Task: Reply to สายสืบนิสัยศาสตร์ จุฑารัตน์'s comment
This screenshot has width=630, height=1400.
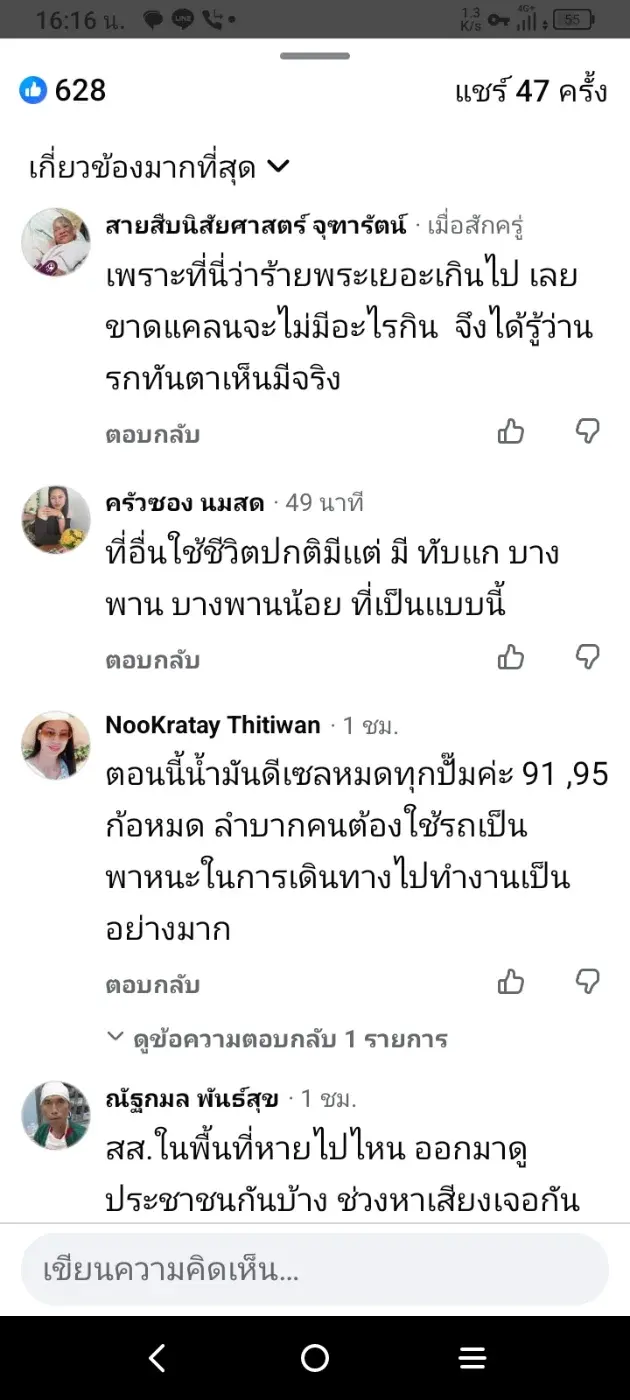Action: point(152,435)
